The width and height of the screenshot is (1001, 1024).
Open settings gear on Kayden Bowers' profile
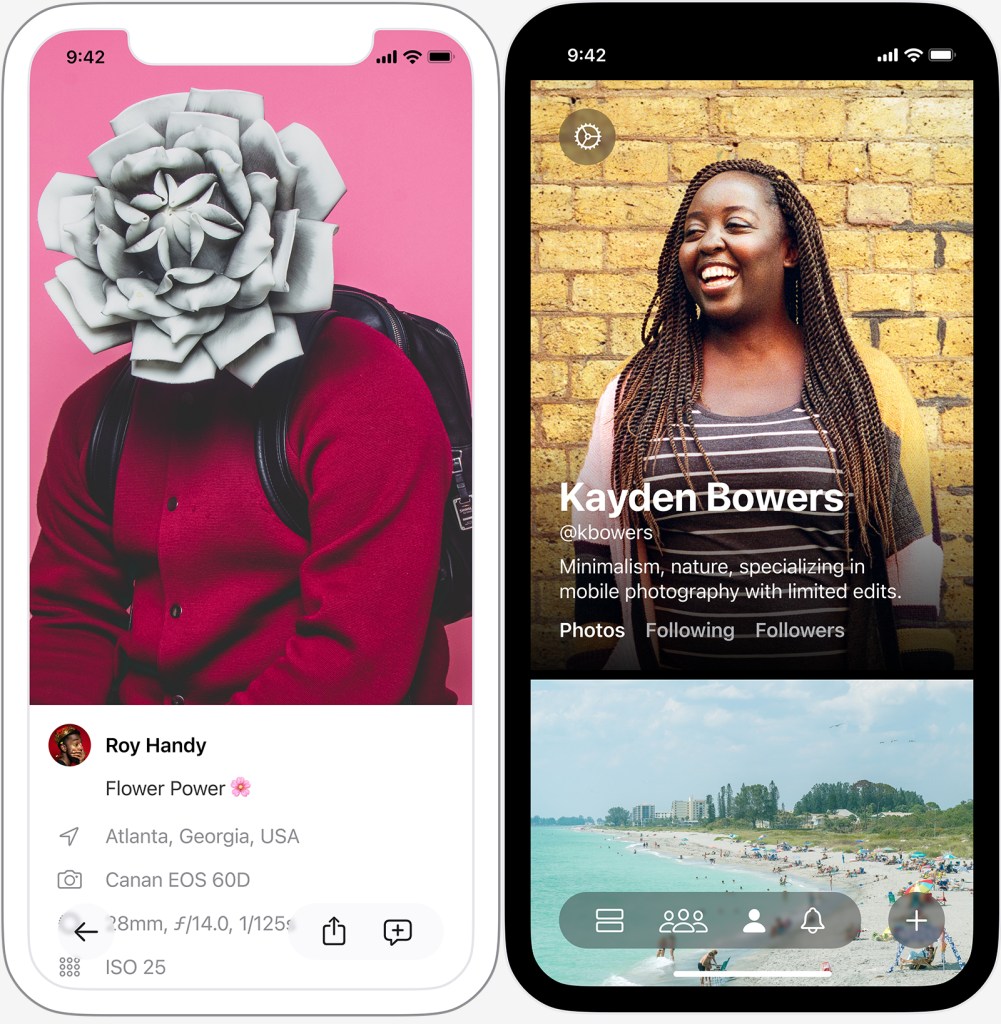587,137
